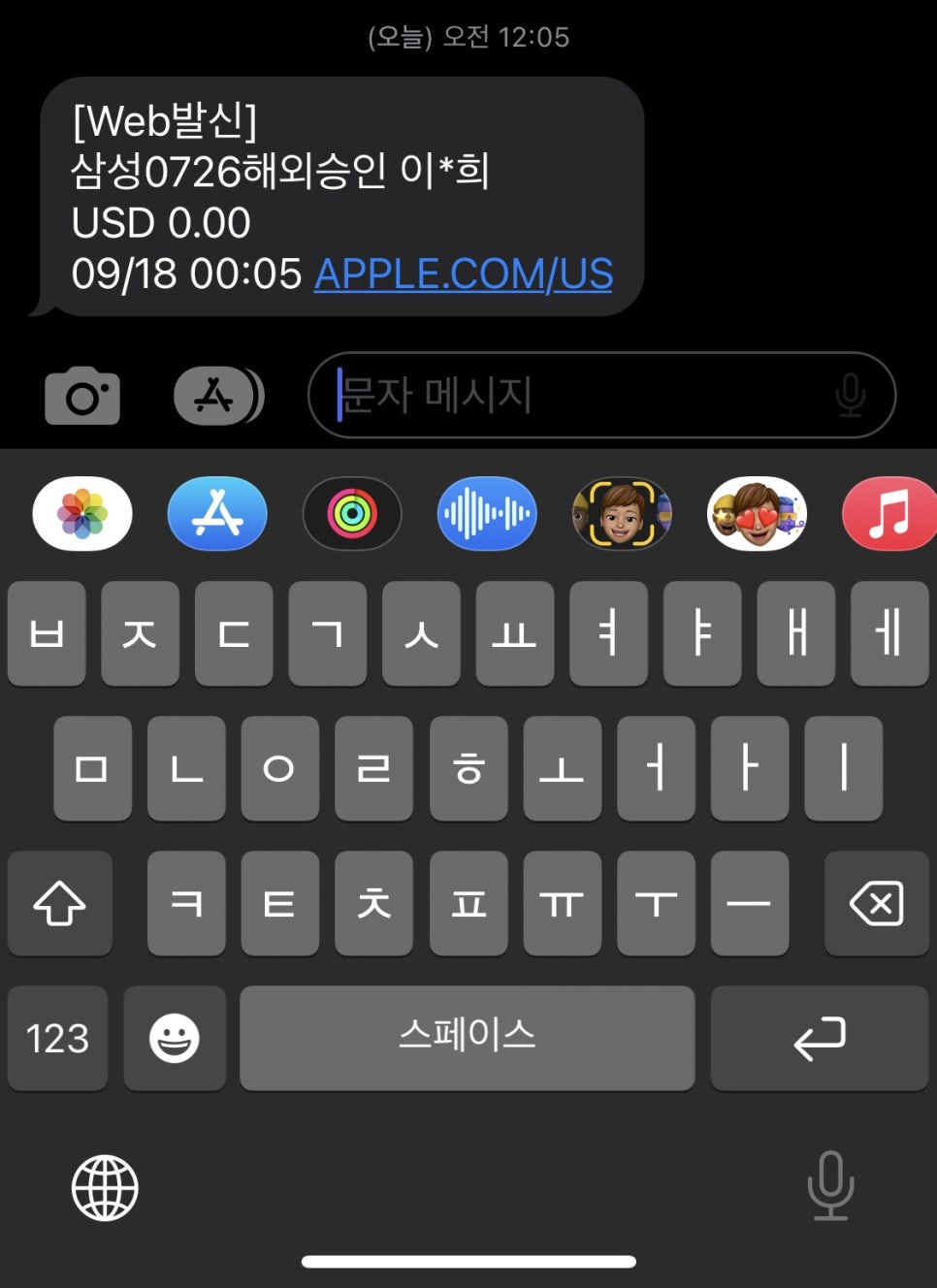The height and width of the screenshot is (1288, 937).
Task: Open the Memoji stickers app
Action: coord(757,514)
